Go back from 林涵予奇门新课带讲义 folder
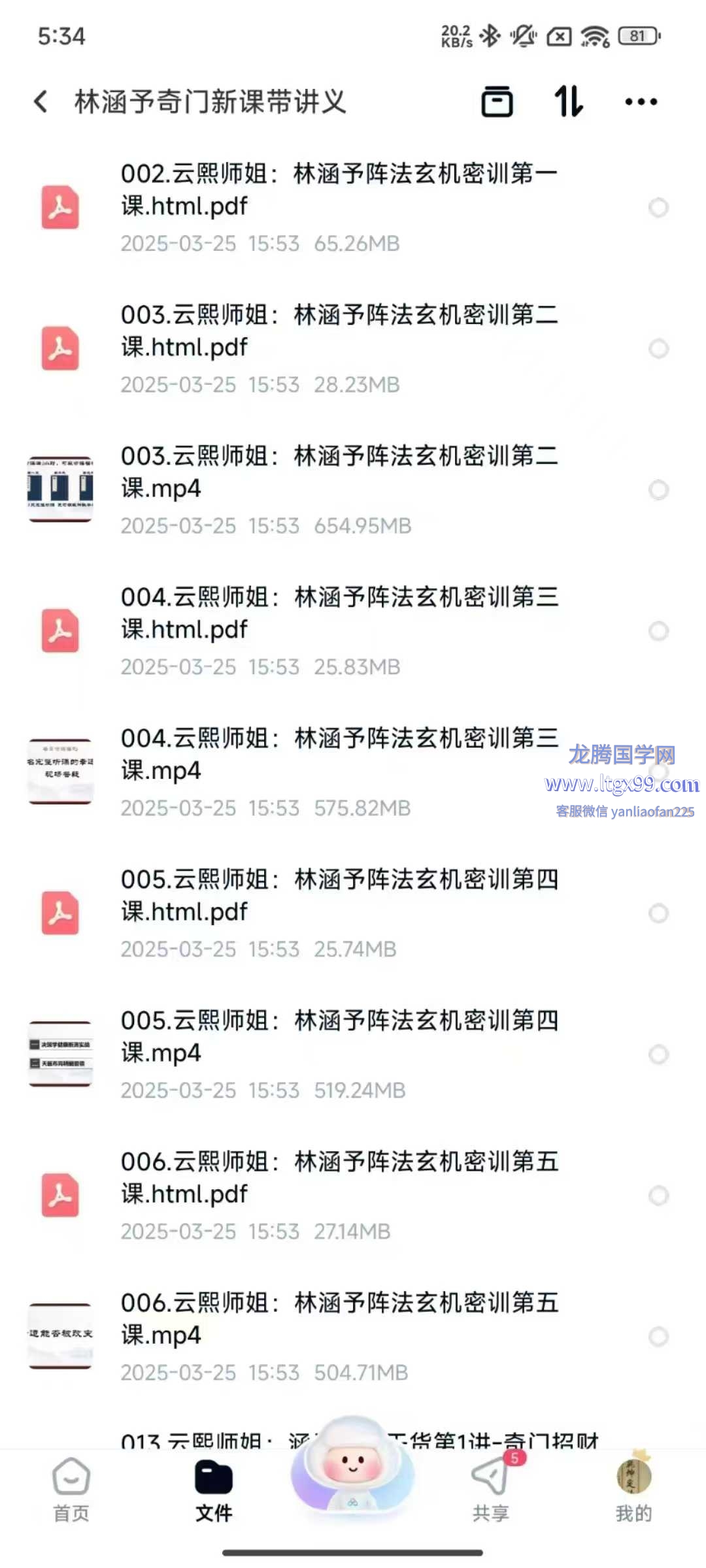Screen dimensions: 706x1568 (41, 102)
